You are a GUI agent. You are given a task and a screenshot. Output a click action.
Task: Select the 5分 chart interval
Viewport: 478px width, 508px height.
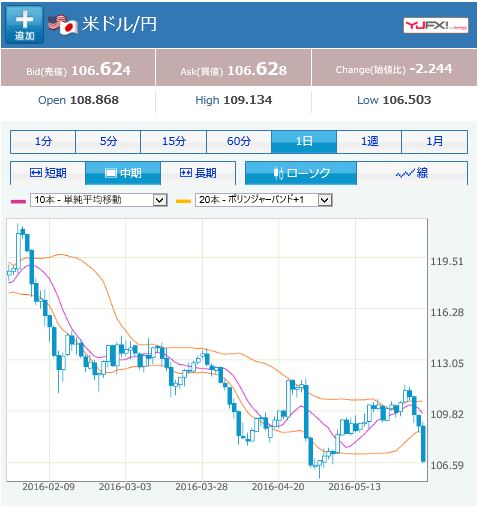point(108,142)
